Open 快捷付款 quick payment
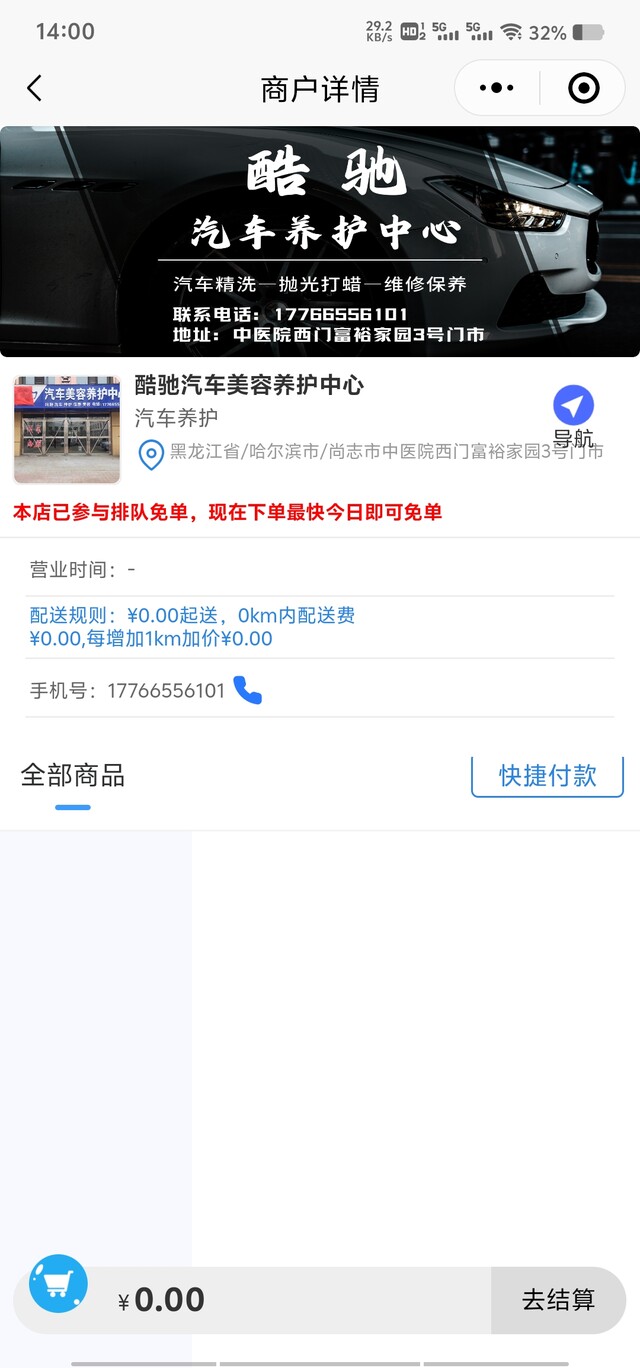 (x=547, y=775)
